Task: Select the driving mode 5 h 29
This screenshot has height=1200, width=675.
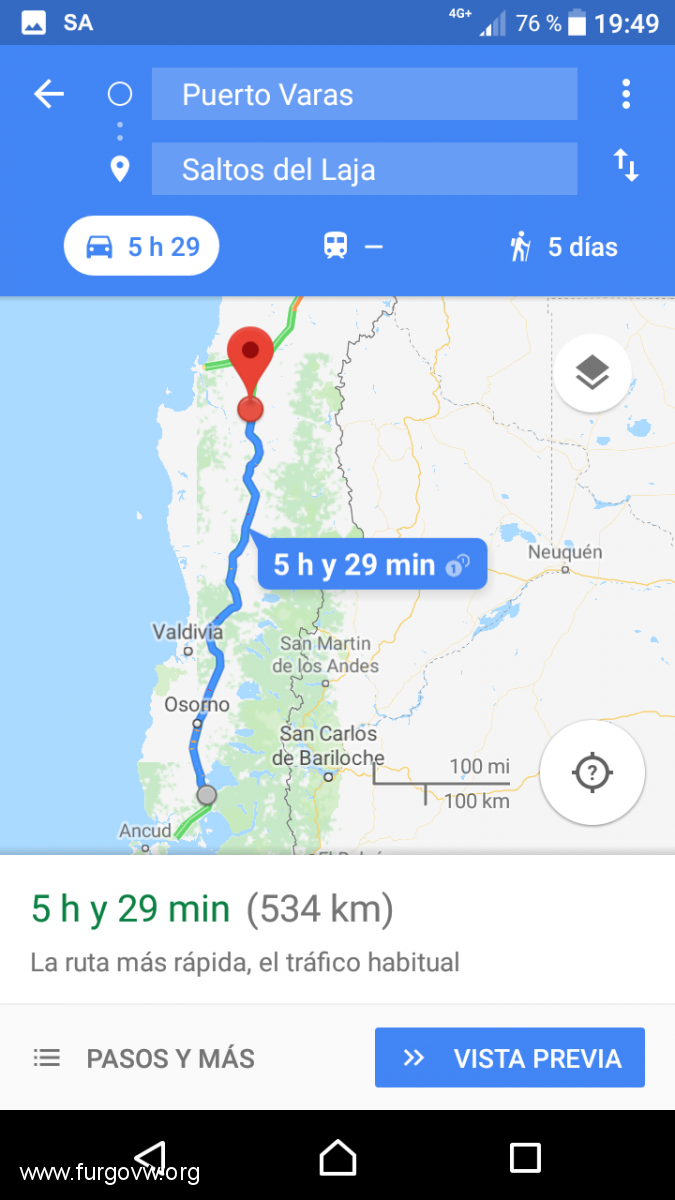Action: point(142,246)
